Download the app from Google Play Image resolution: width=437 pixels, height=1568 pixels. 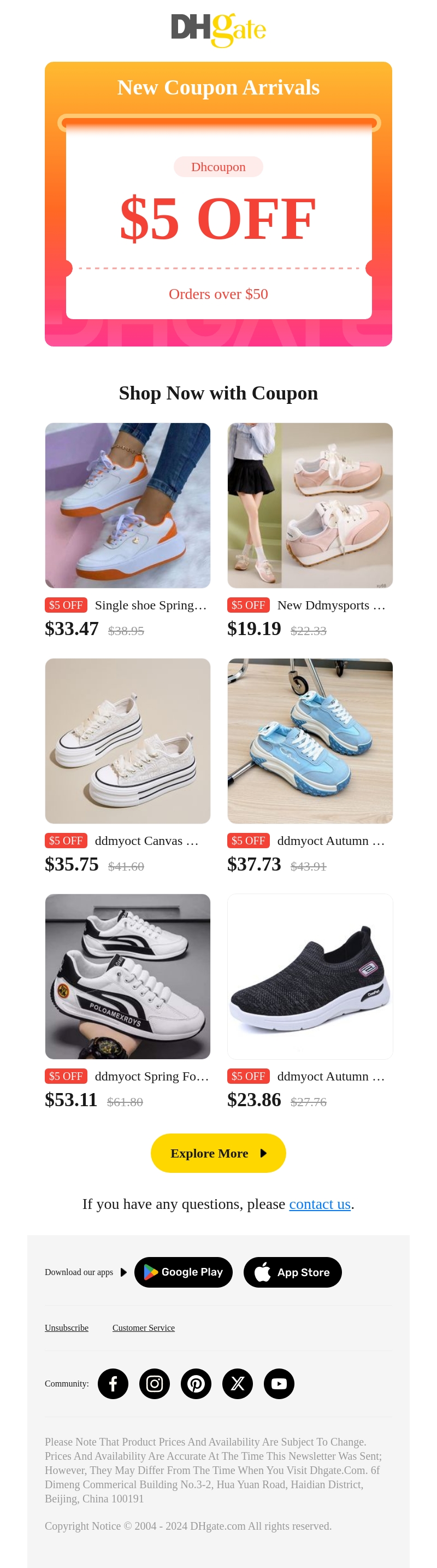183,1272
